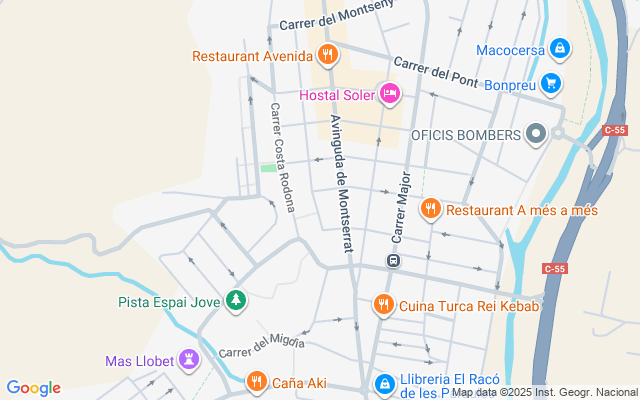Open the Bonpreu supermarket pin
640x400 pixels.
tap(549, 84)
